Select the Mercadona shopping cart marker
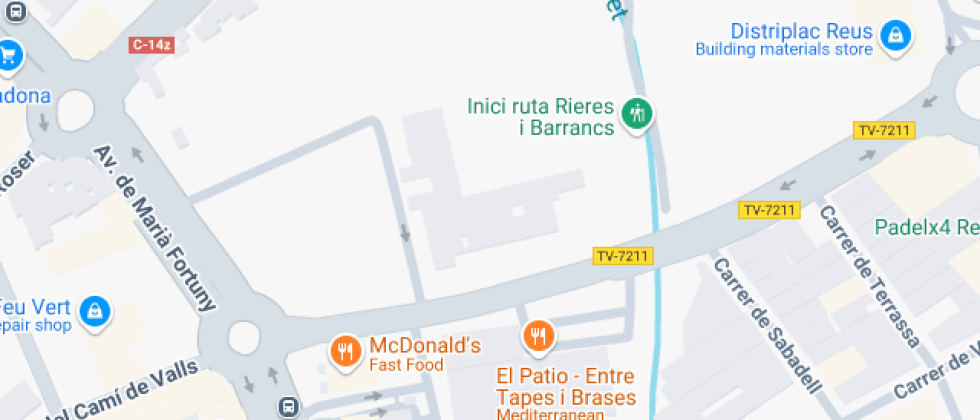Image resolution: width=980 pixels, height=420 pixels. click(x=8, y=54)
